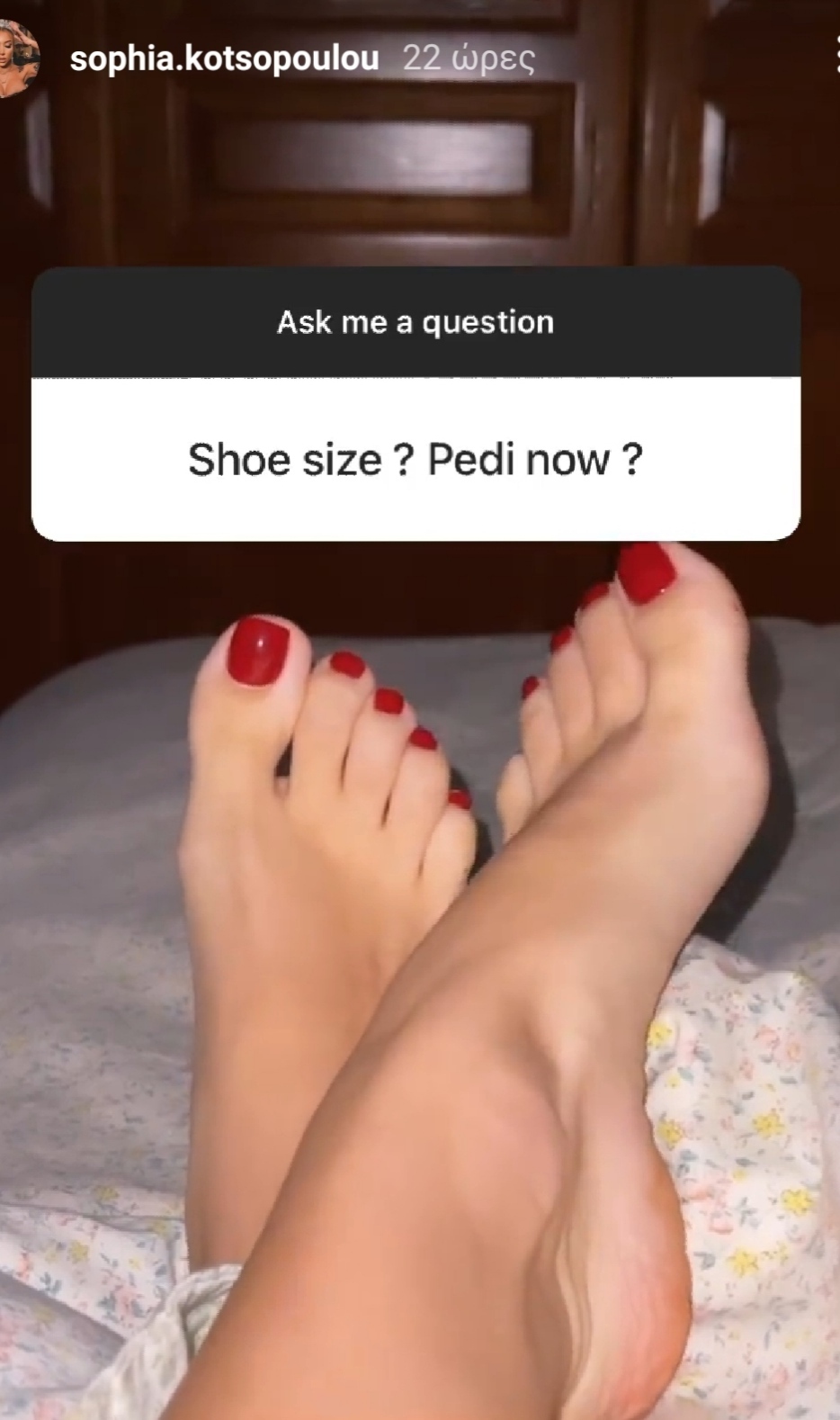Open the sophia.kotsopoulou username link
Viewport: 840px width, 1420px height.
(x=224, y=59)
